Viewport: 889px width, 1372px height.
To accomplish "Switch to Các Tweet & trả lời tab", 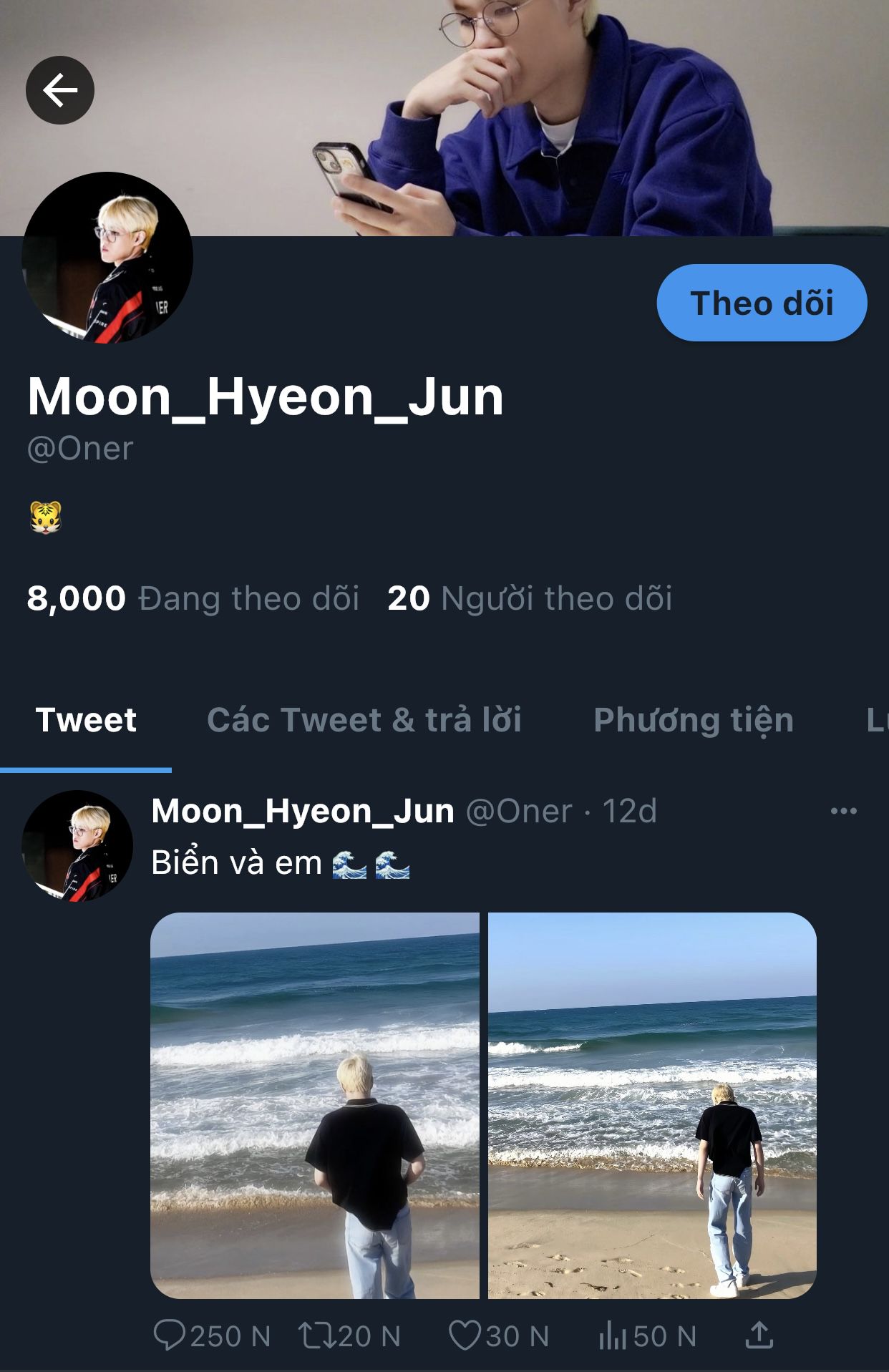I will pyautogui.click(x=364, y=720).
